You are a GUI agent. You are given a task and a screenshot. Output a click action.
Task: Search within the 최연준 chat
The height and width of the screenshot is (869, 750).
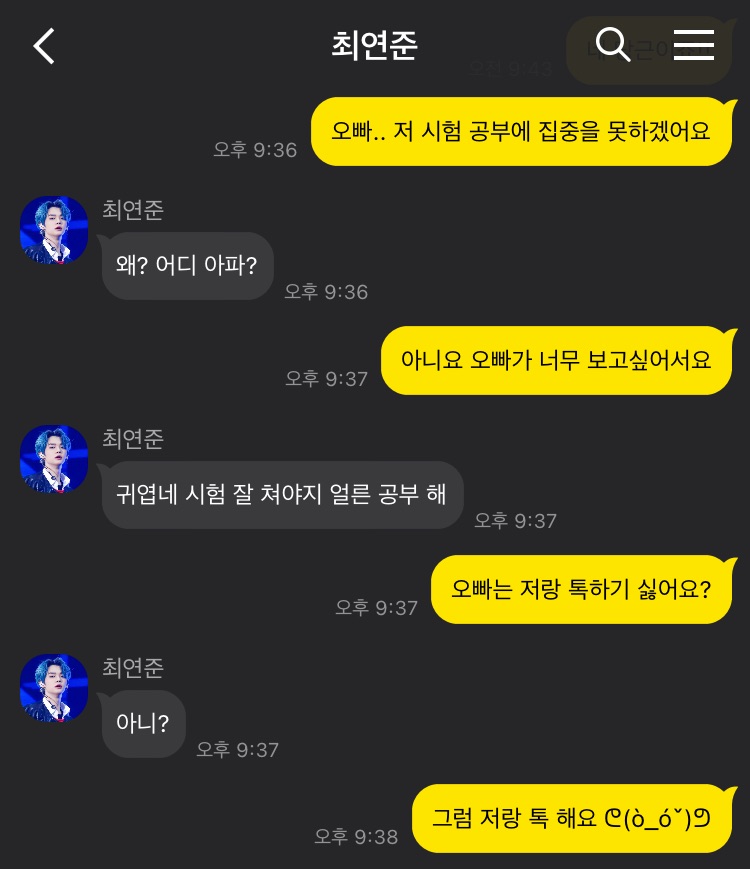click(612, 44)
